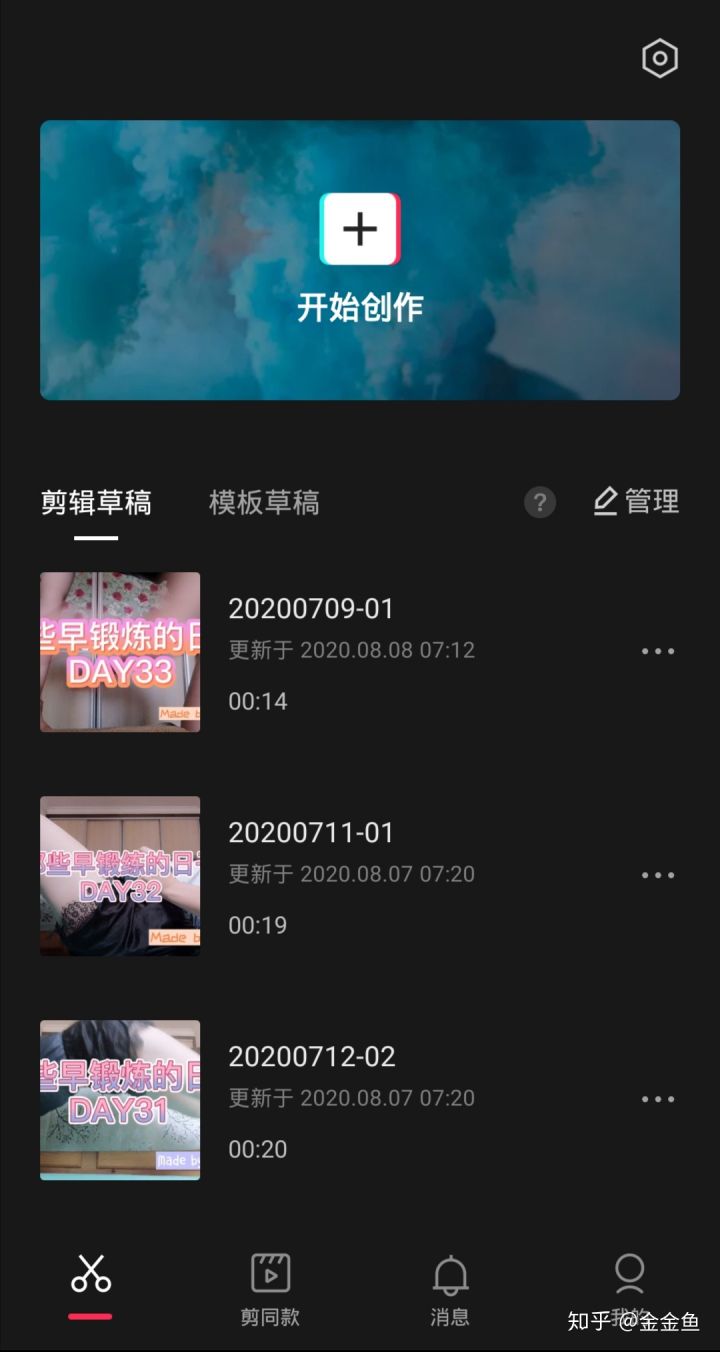Image resolution: width=720 pixels, height=1352 pixels.
Task: Open more options for draft 20200712-02
Action: pos(657,1099)
